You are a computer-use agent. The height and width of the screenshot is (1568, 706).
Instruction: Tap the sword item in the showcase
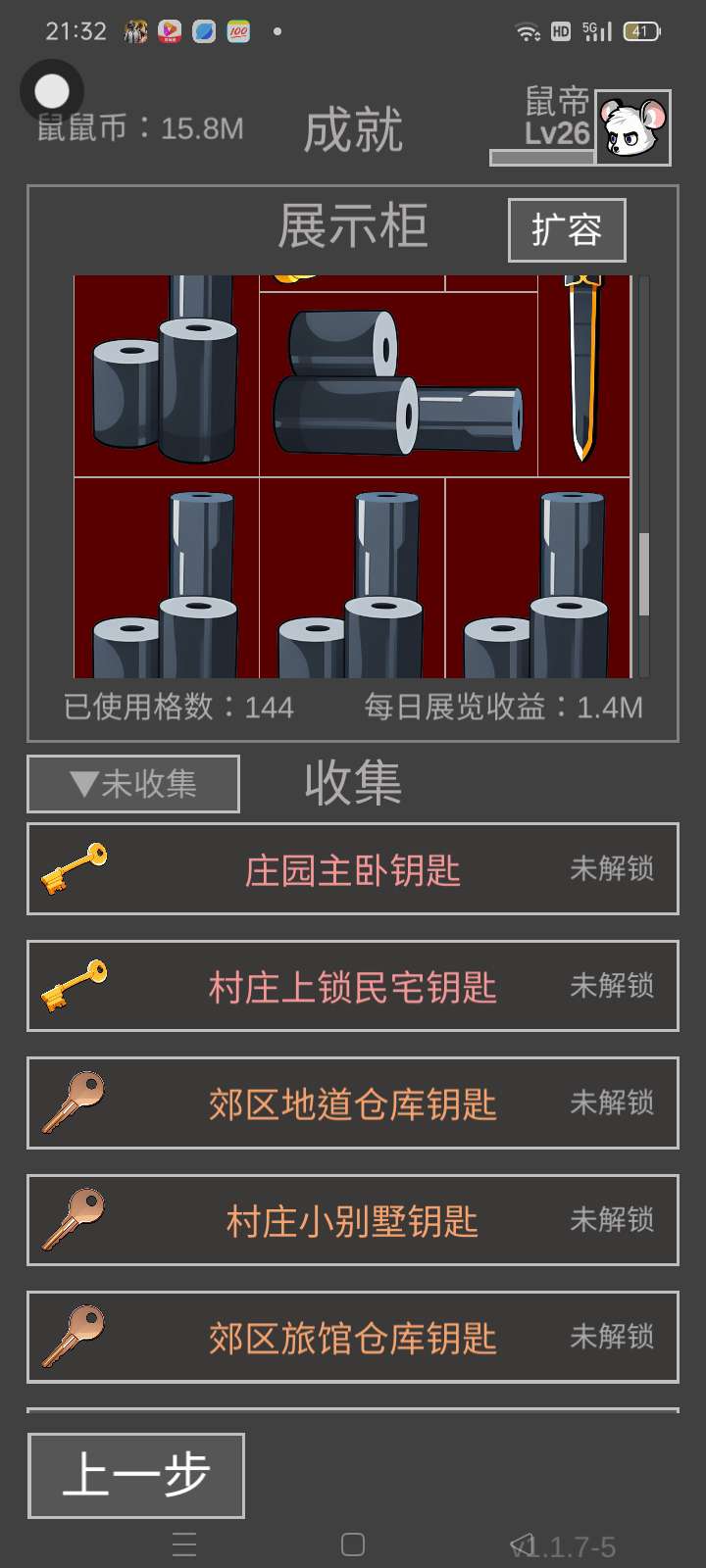(582, 372)
